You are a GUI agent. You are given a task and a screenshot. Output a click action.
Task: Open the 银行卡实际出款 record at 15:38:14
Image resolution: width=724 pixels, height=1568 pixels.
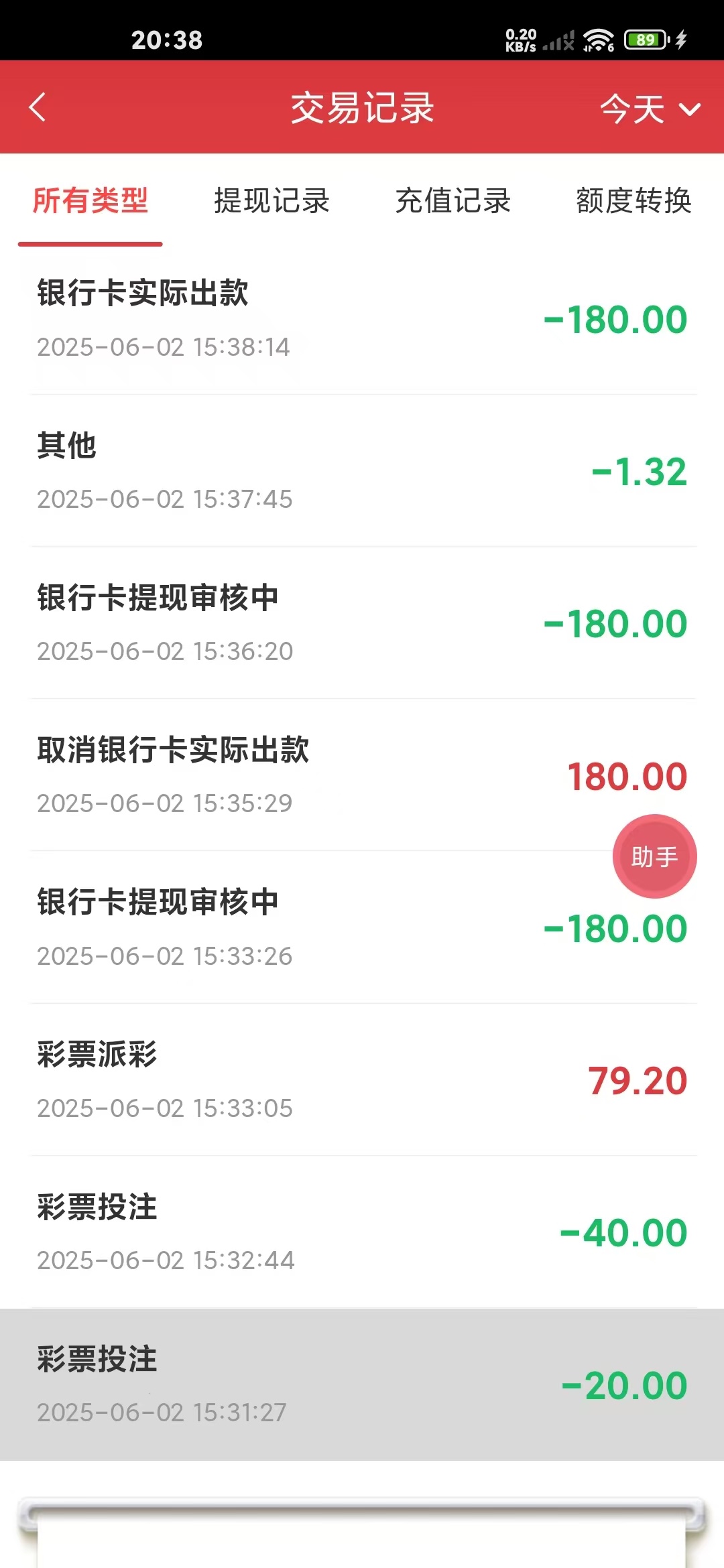pos(362,319)
